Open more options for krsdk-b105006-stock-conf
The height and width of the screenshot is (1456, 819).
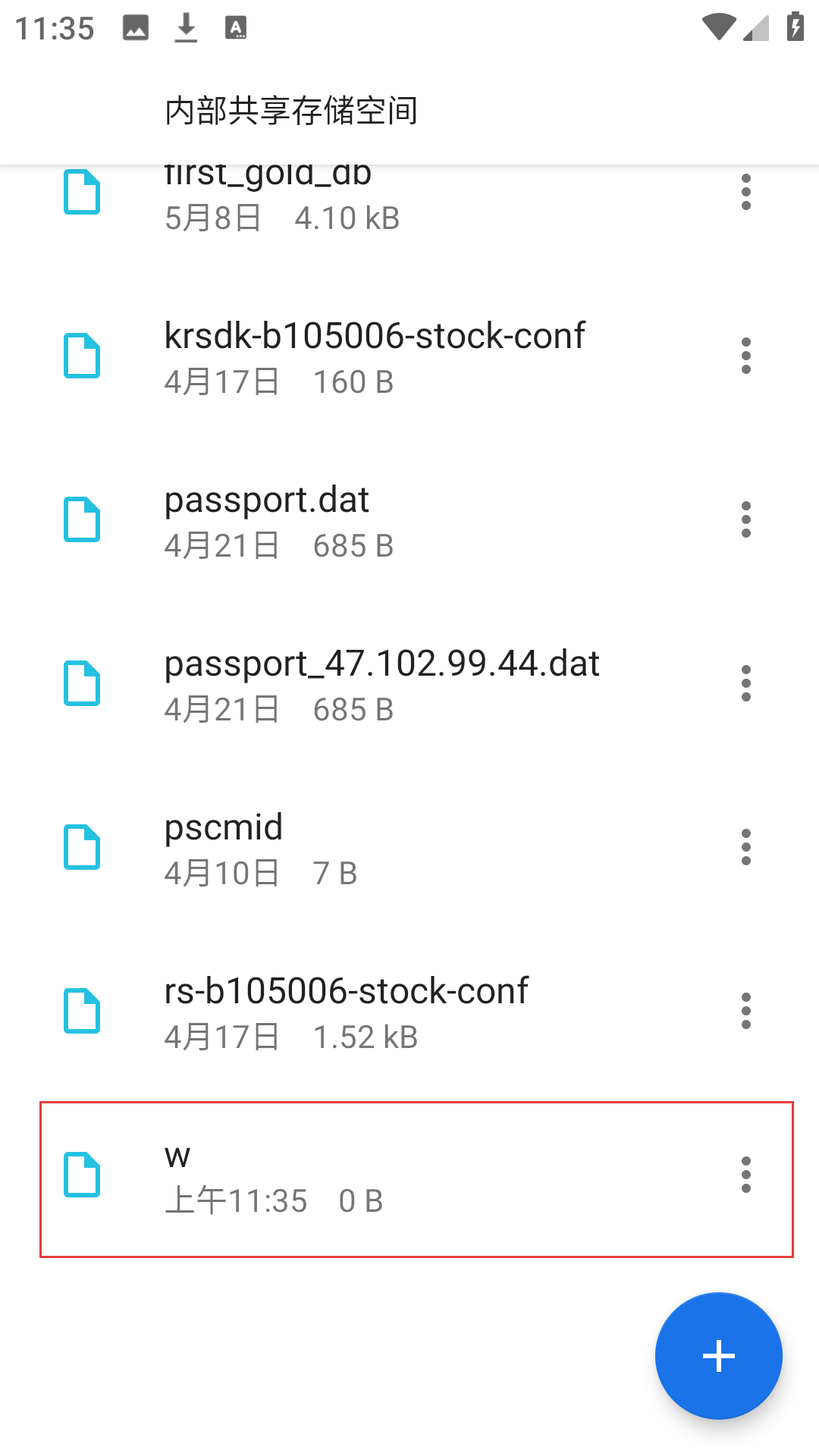(746, 356)
